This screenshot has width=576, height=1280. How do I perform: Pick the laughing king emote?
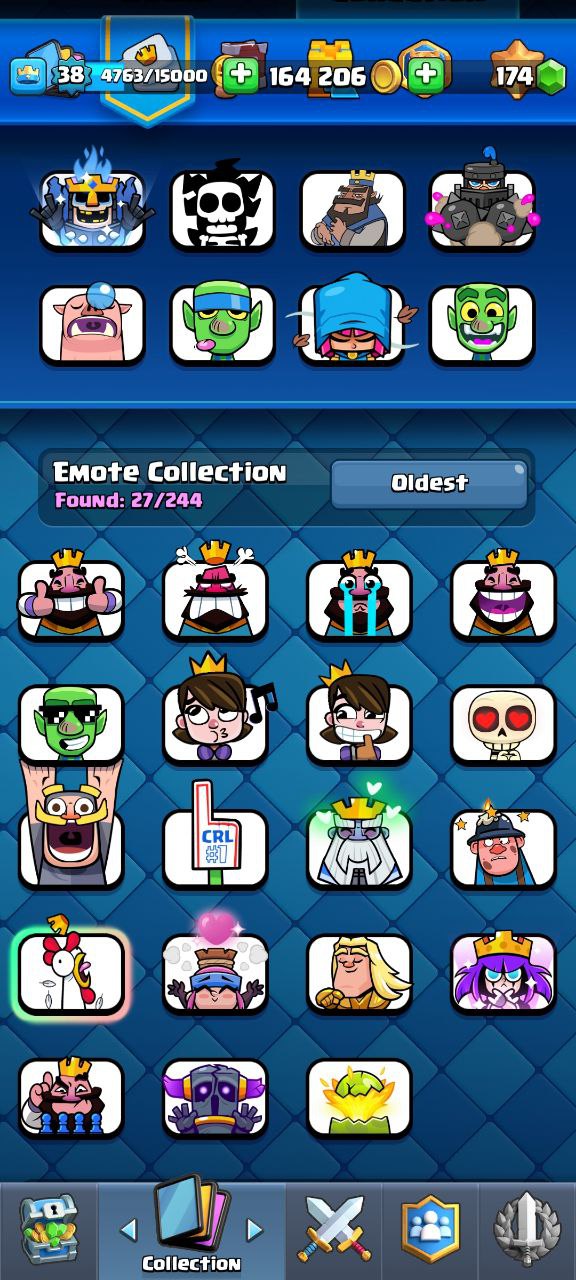pyautogui.click(x=503, y=597)
